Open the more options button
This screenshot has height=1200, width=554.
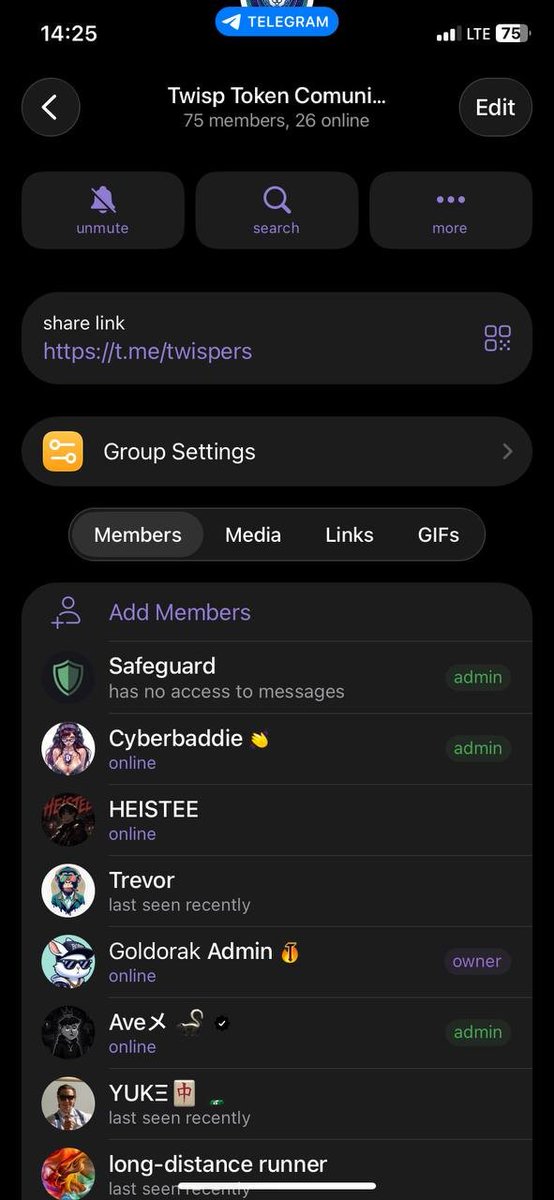[x=450, y=210]
